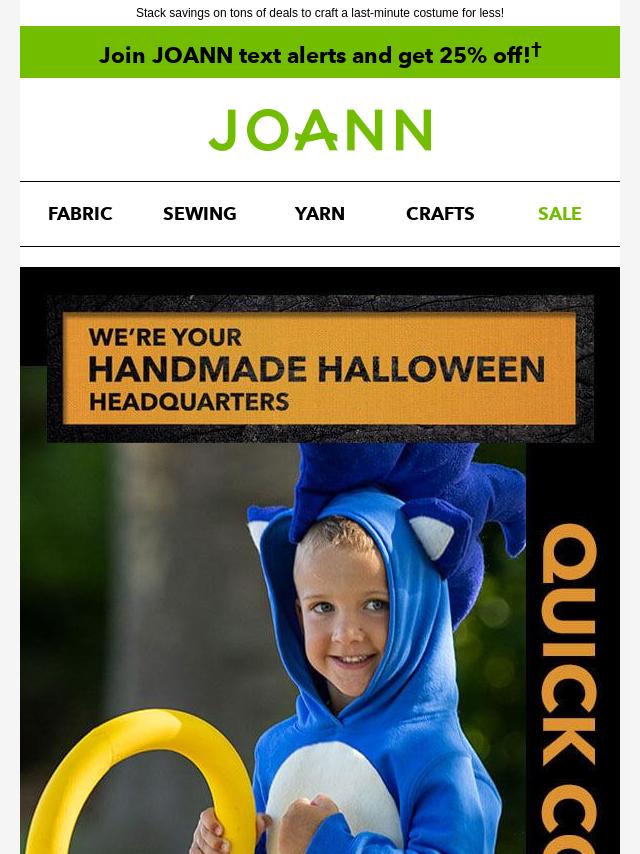The width and height of the screenshot is (640, 854).
Task: Browse the CRAFTS category
Action: click(440, 213)
